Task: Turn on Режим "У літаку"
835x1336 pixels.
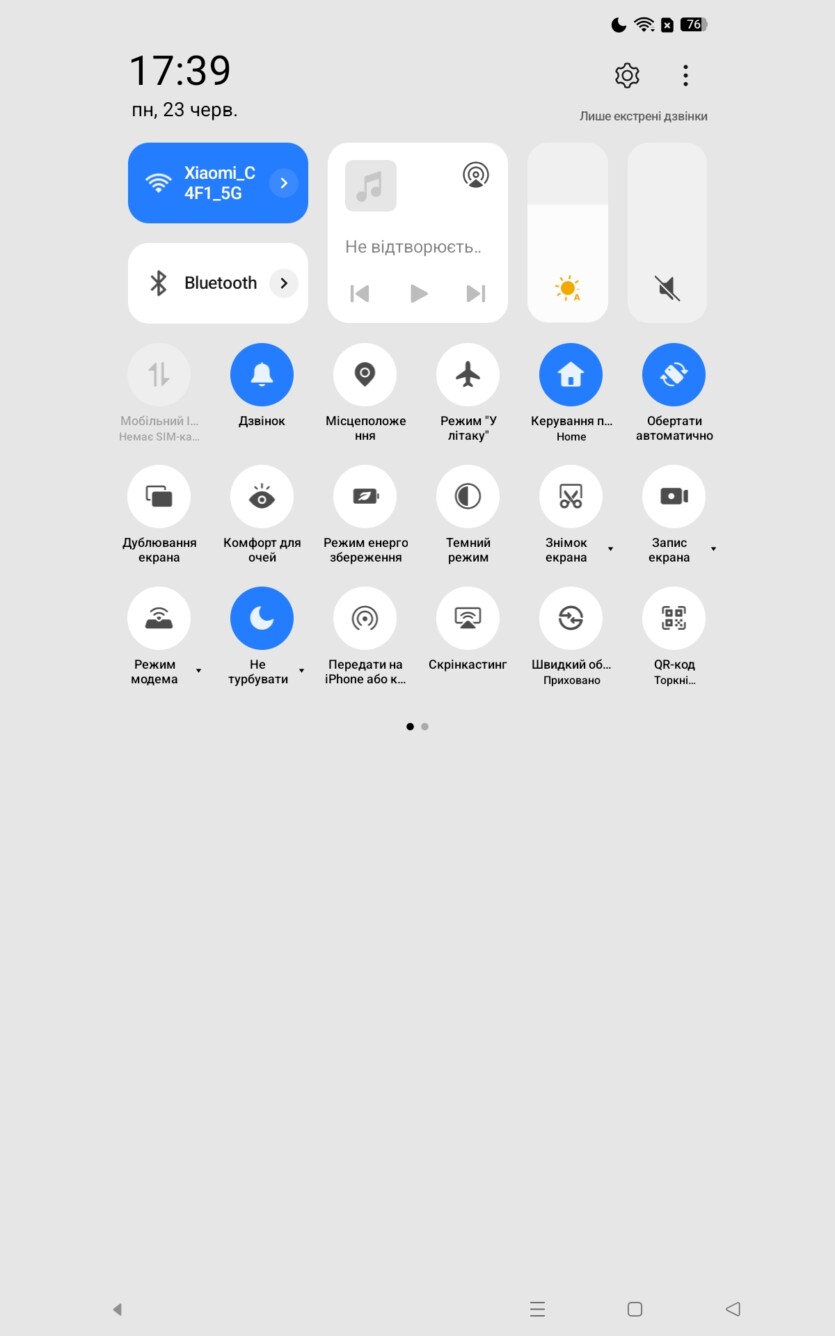Action: (468, 375)
